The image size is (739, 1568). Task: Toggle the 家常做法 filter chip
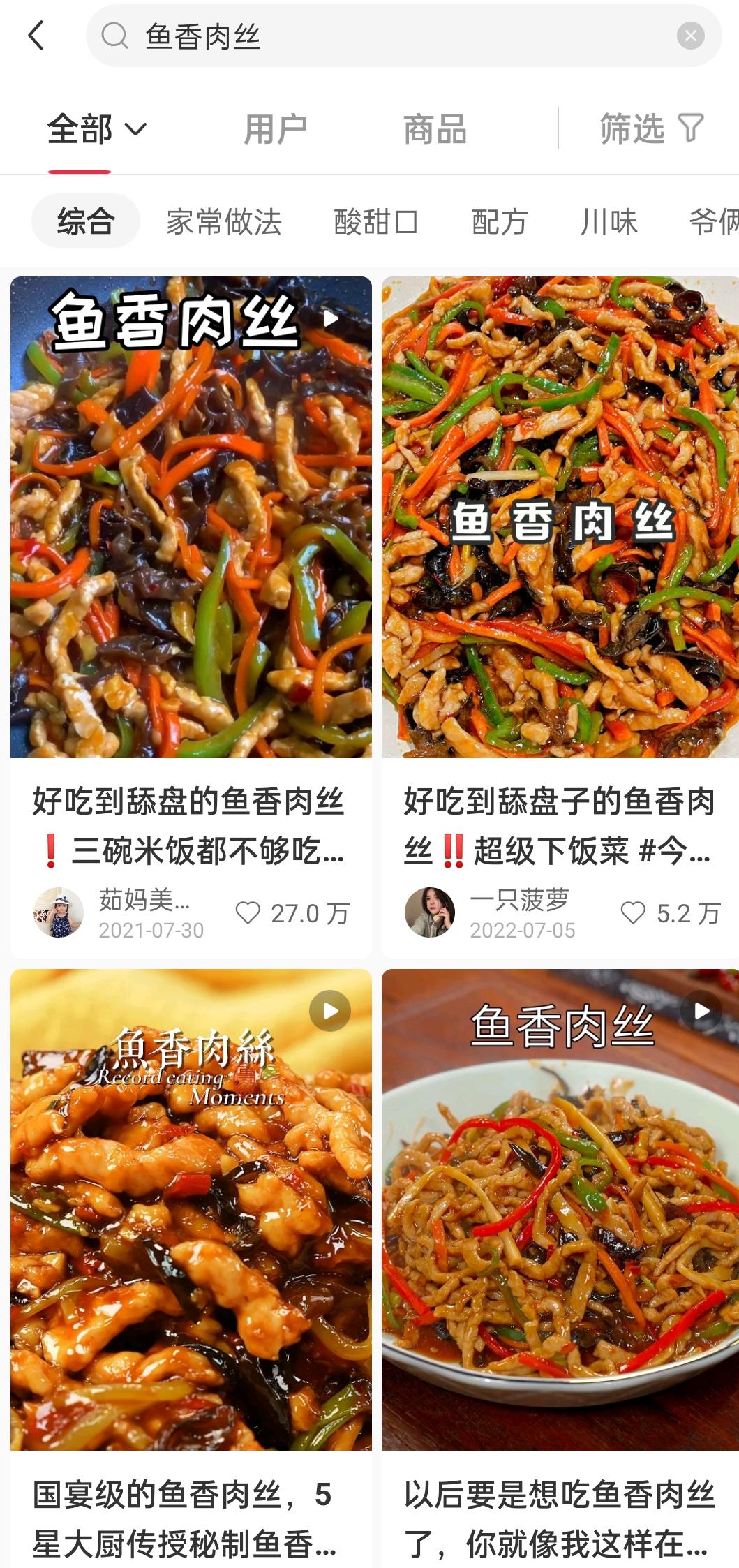click(223, 222)
